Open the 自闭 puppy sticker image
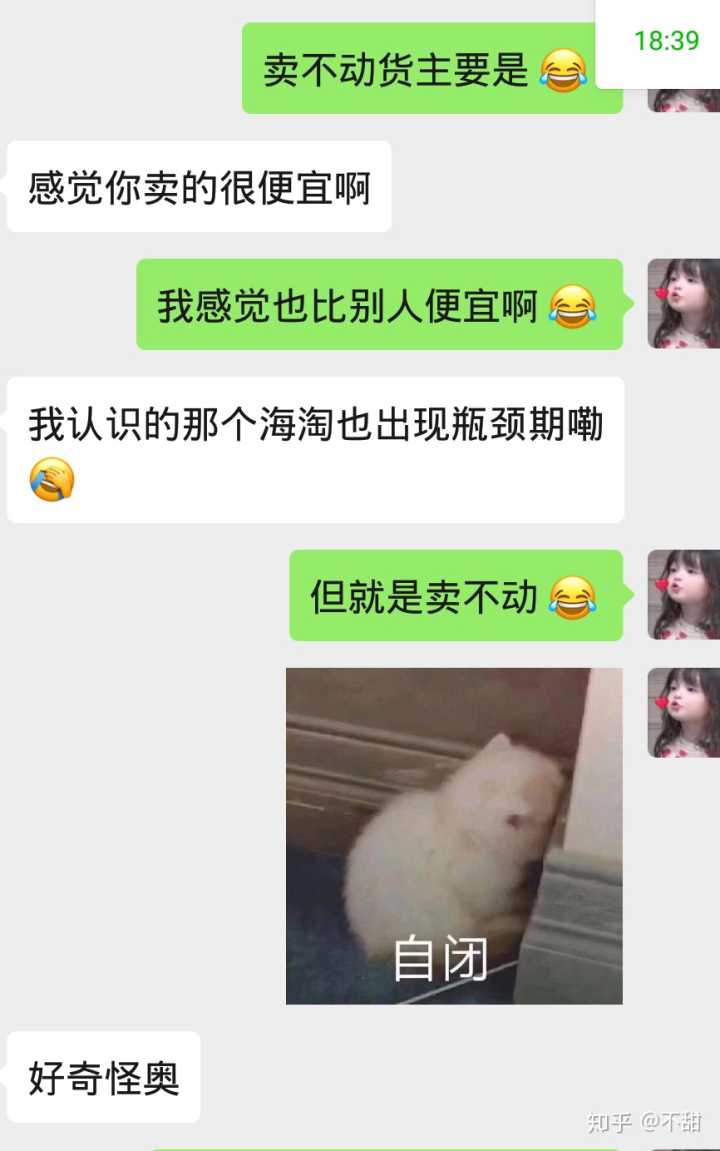The width and height of the screenshot is (720, 1151). tap(454, 835)
